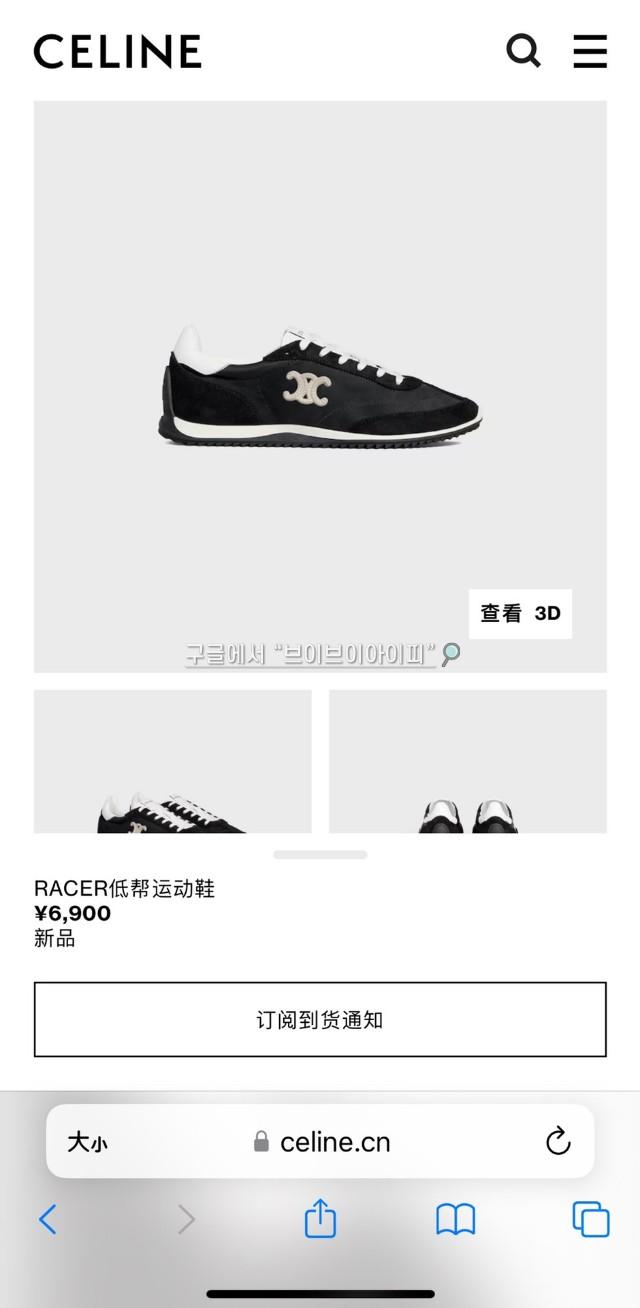This screenshot has height=1308, width=640.
Task: Open the 大小 page settings in Safari
Action: 87,1142
